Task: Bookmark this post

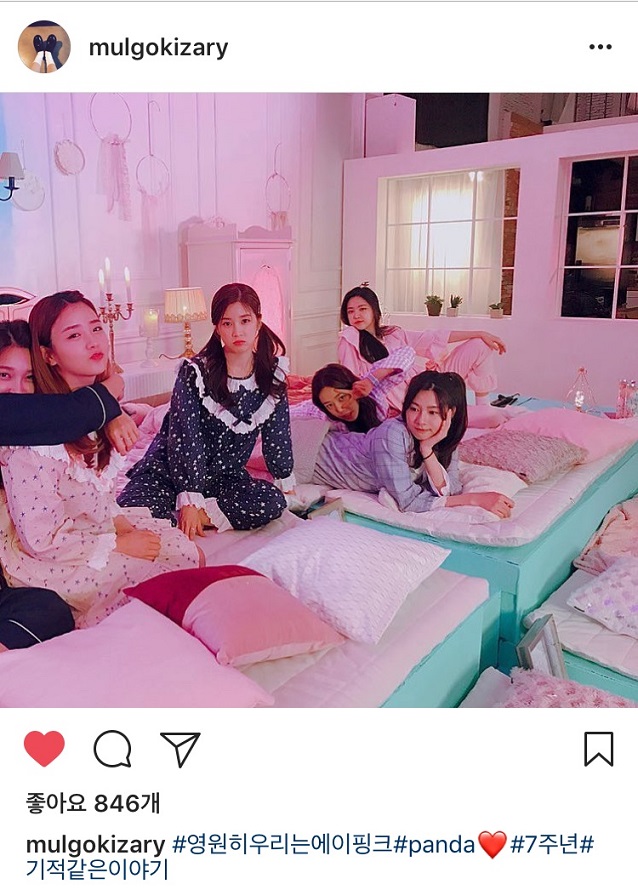Action: pyautogui.click(x=598, y=749)
